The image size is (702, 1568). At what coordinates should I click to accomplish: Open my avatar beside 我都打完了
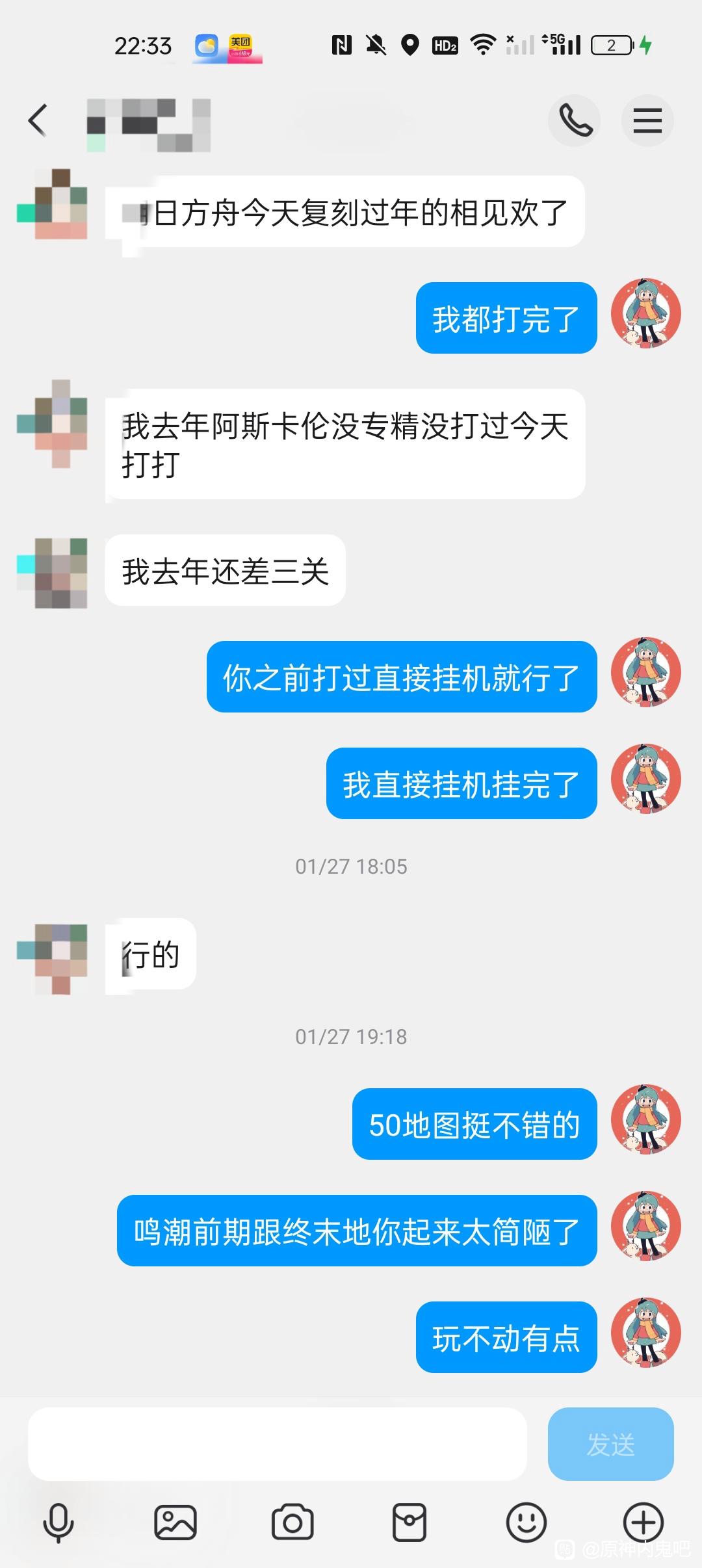pyautogui.click(x=646, y=314)
